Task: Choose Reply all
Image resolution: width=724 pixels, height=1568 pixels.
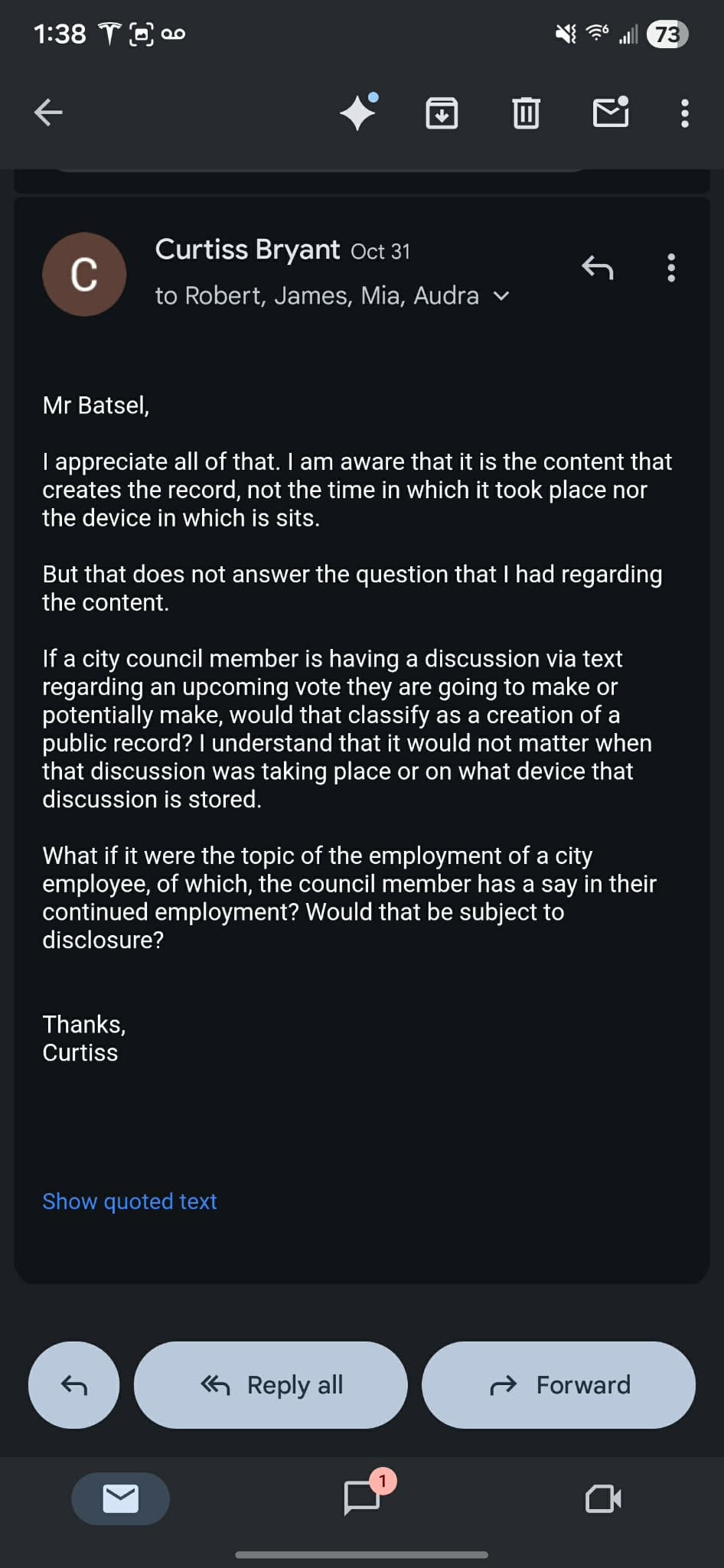Action: (x=271, y=1384)
